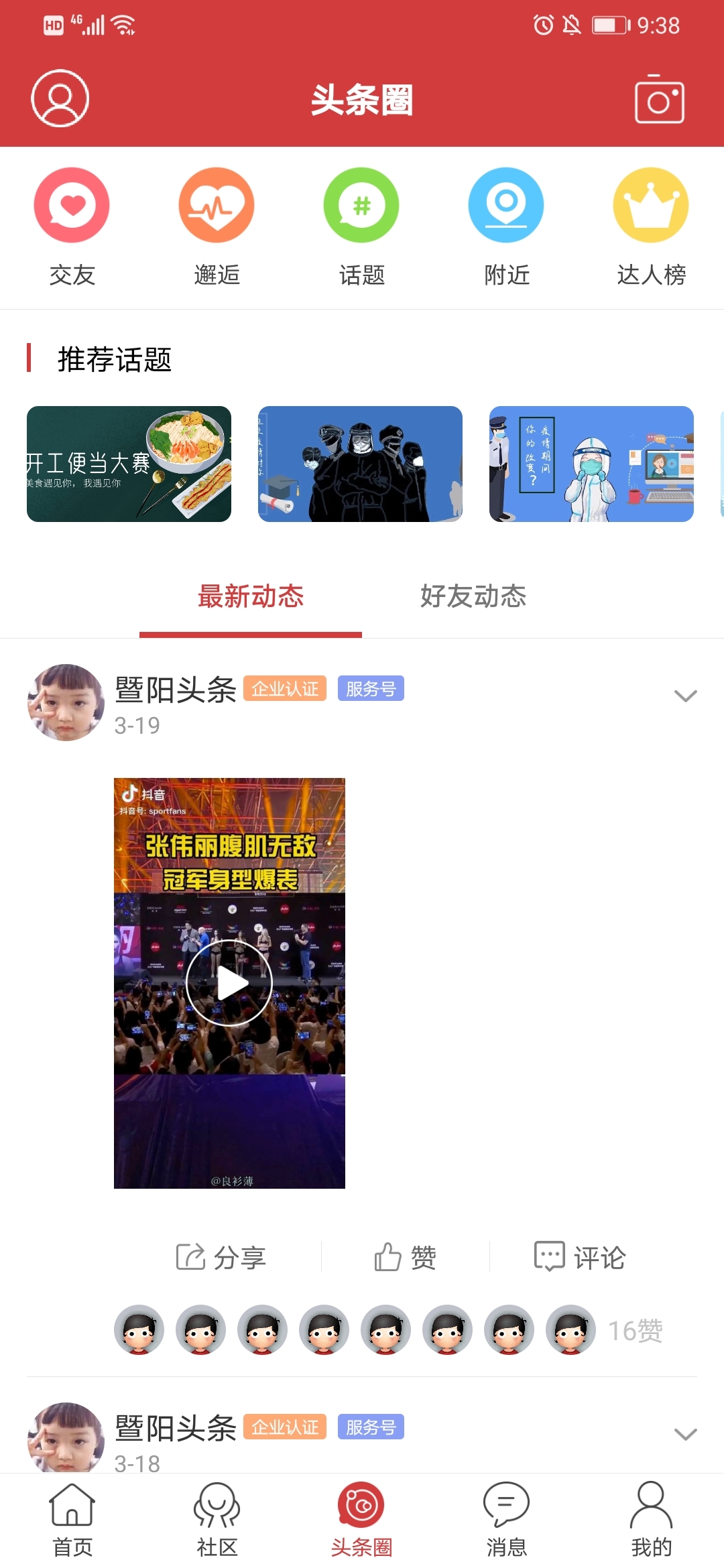Play the 张伟丽腹肌无敌 video
This screenshot has height=1568, width=724.
pos(229,983)
